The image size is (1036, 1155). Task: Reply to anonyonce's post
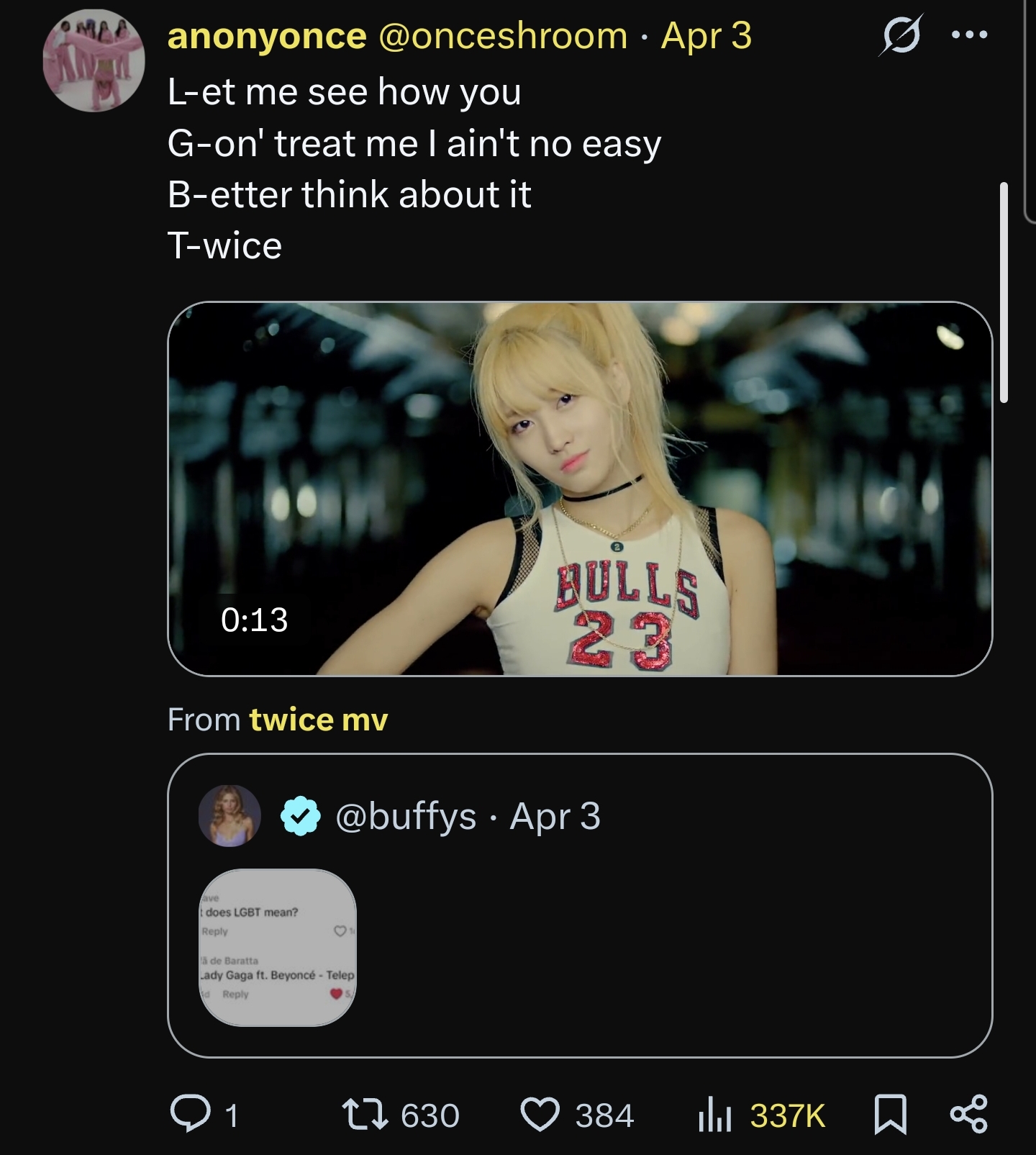[x=190, y=1114]
